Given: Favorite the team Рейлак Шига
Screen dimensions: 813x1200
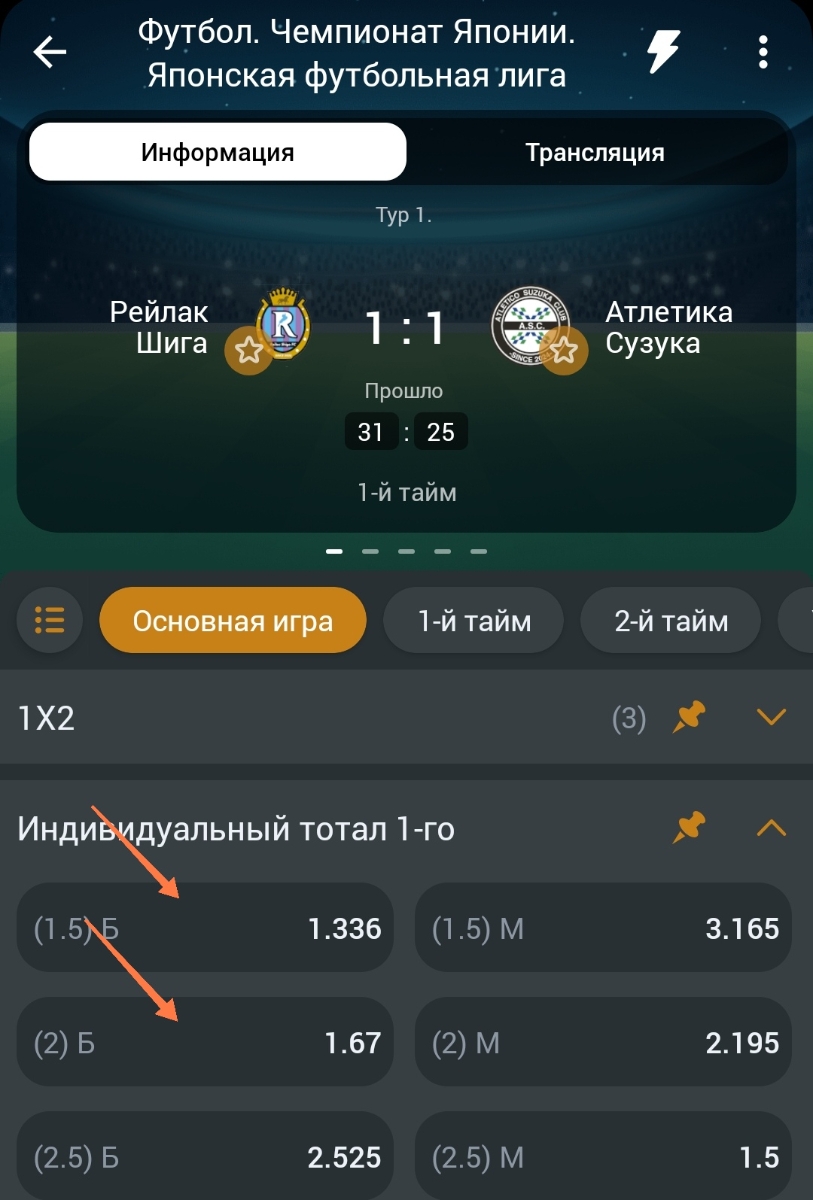Looking at the screenshot, I should tap(248, 351).
